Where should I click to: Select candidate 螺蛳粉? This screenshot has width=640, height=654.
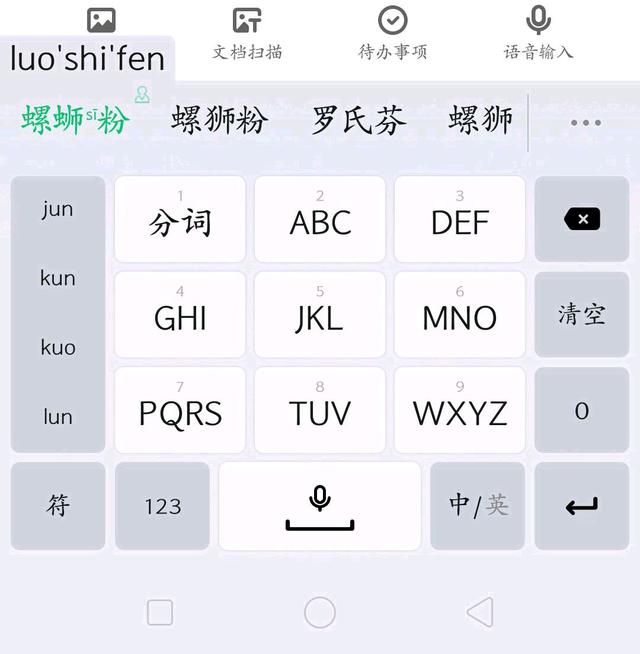click(x=76, y=121)
